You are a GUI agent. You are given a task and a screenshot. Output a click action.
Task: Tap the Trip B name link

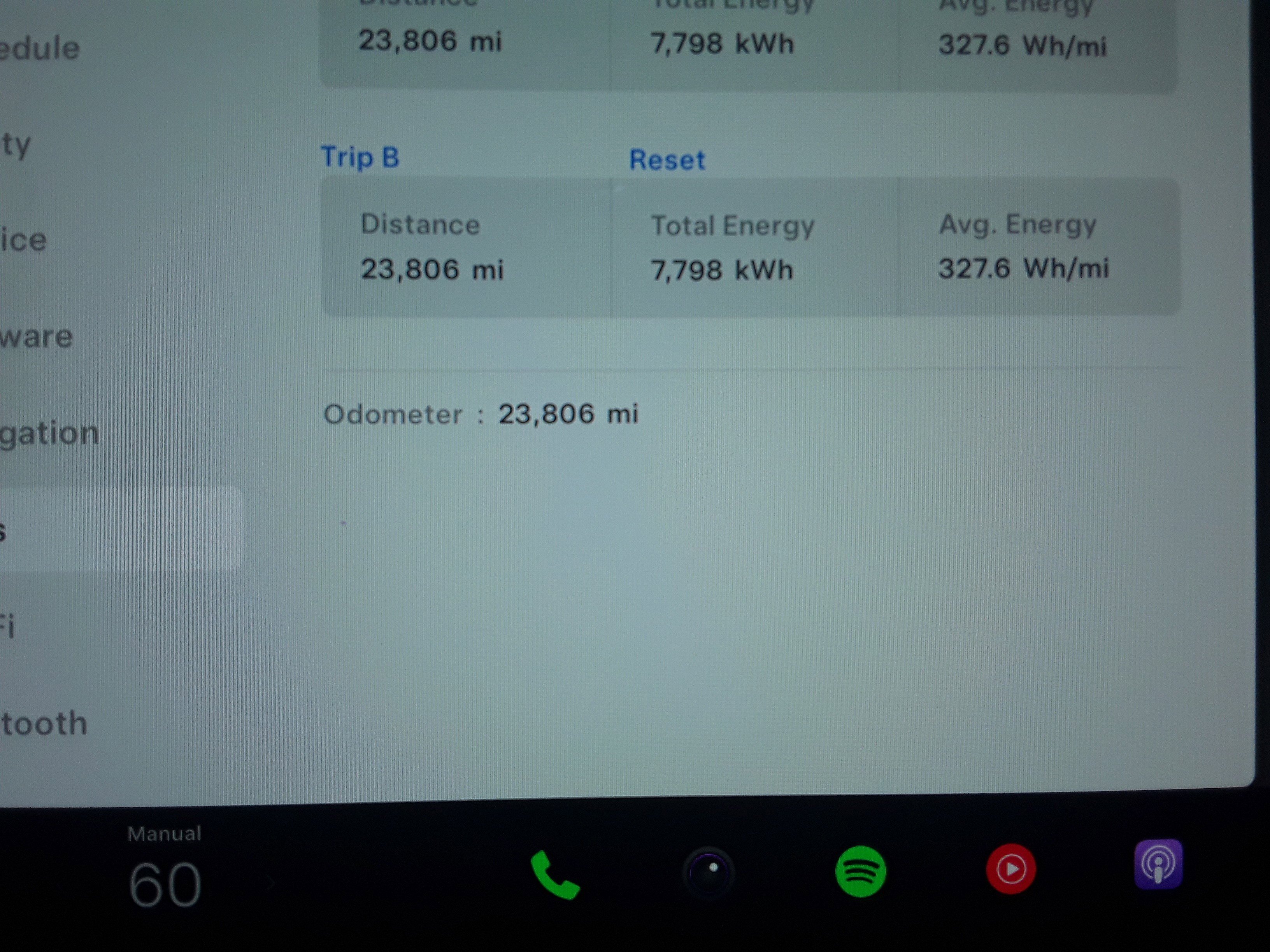360,157
